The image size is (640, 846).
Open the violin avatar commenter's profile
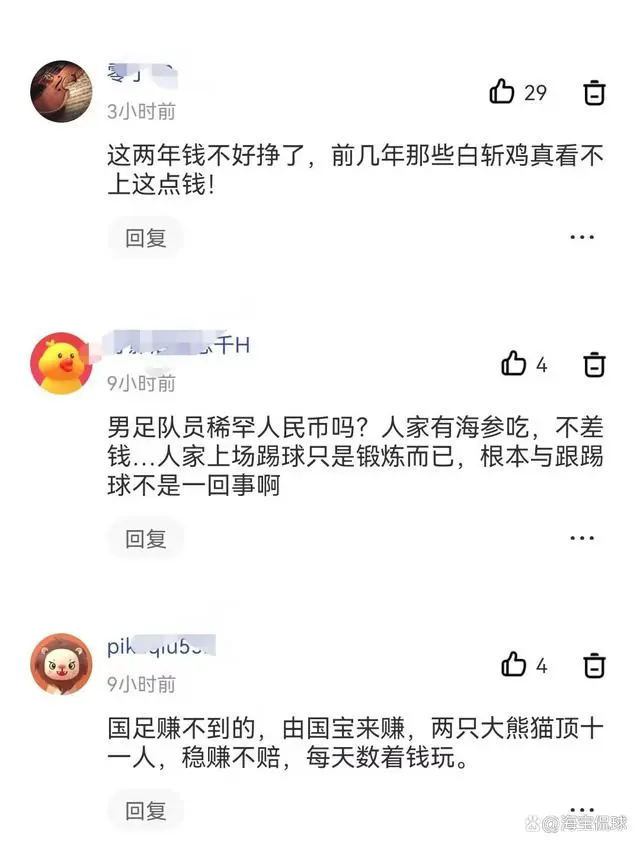coord(62,91)
